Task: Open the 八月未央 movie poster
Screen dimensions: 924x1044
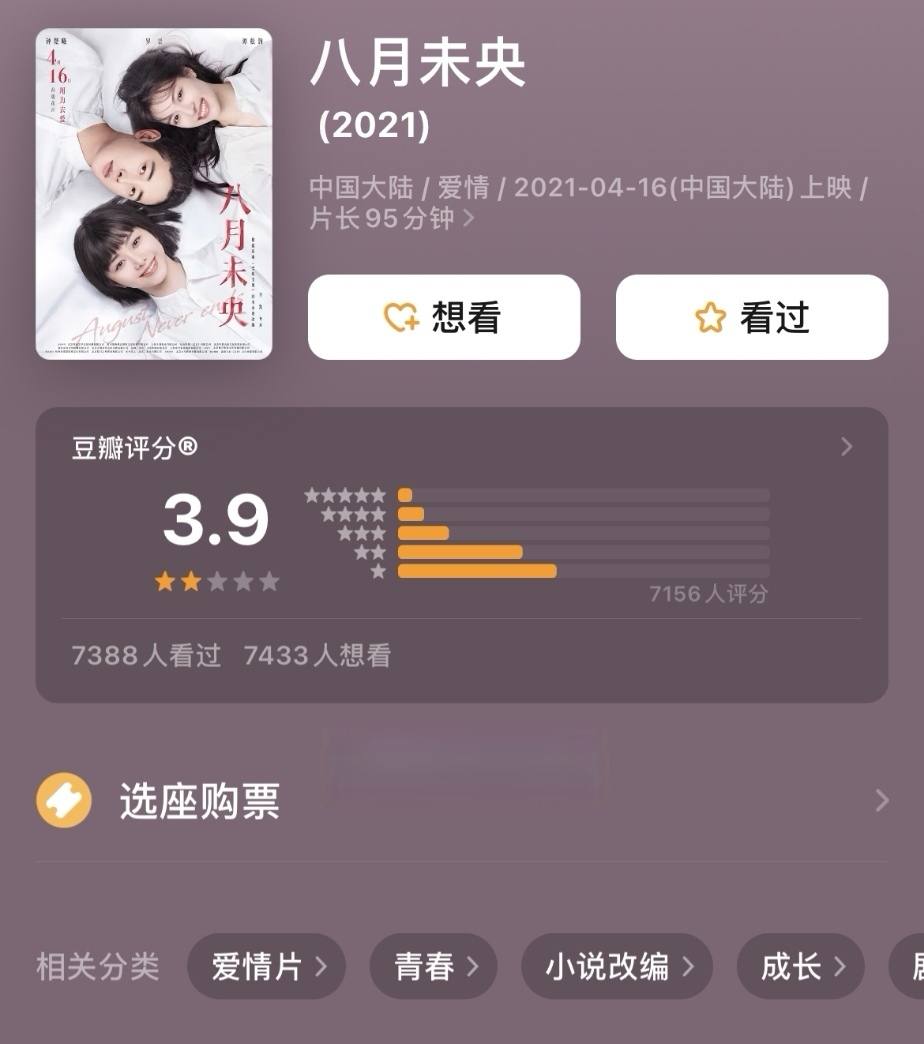Action: pyautogui.click(x=154, y=194)
